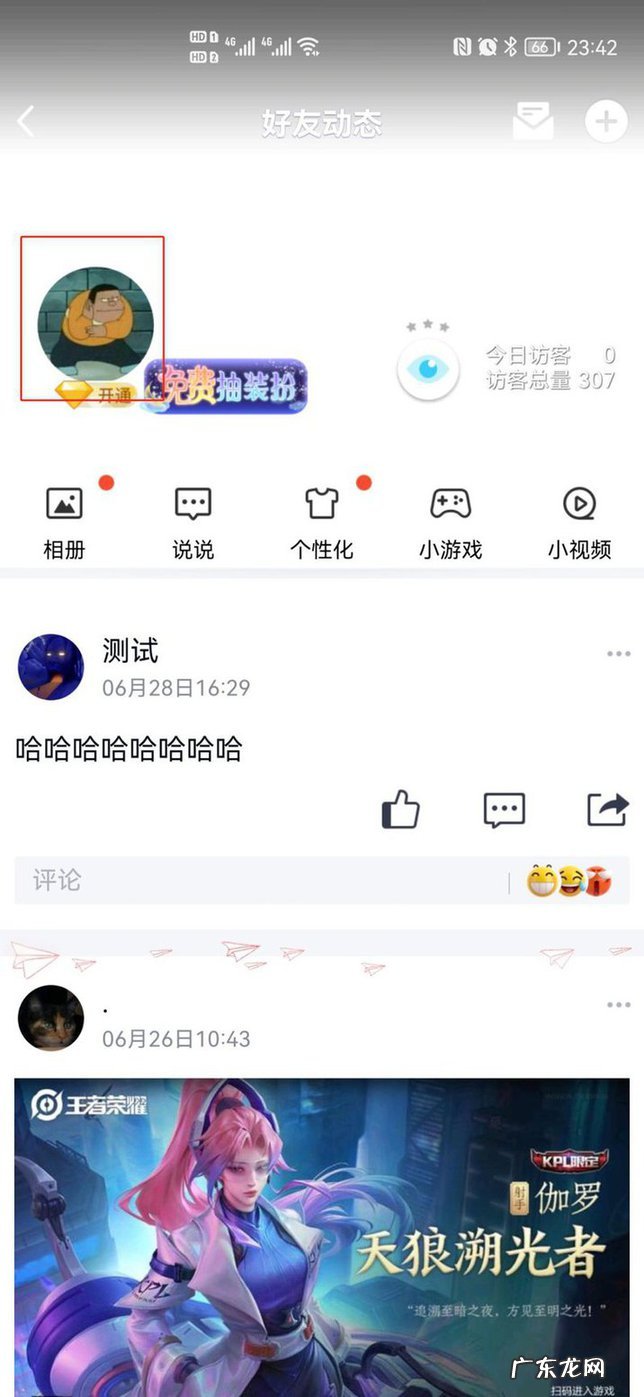Image resolution: width=644 pixels, height=1397 pixels.
Task: Open 测试's profile avatar
Action: (x=50, y=667)
